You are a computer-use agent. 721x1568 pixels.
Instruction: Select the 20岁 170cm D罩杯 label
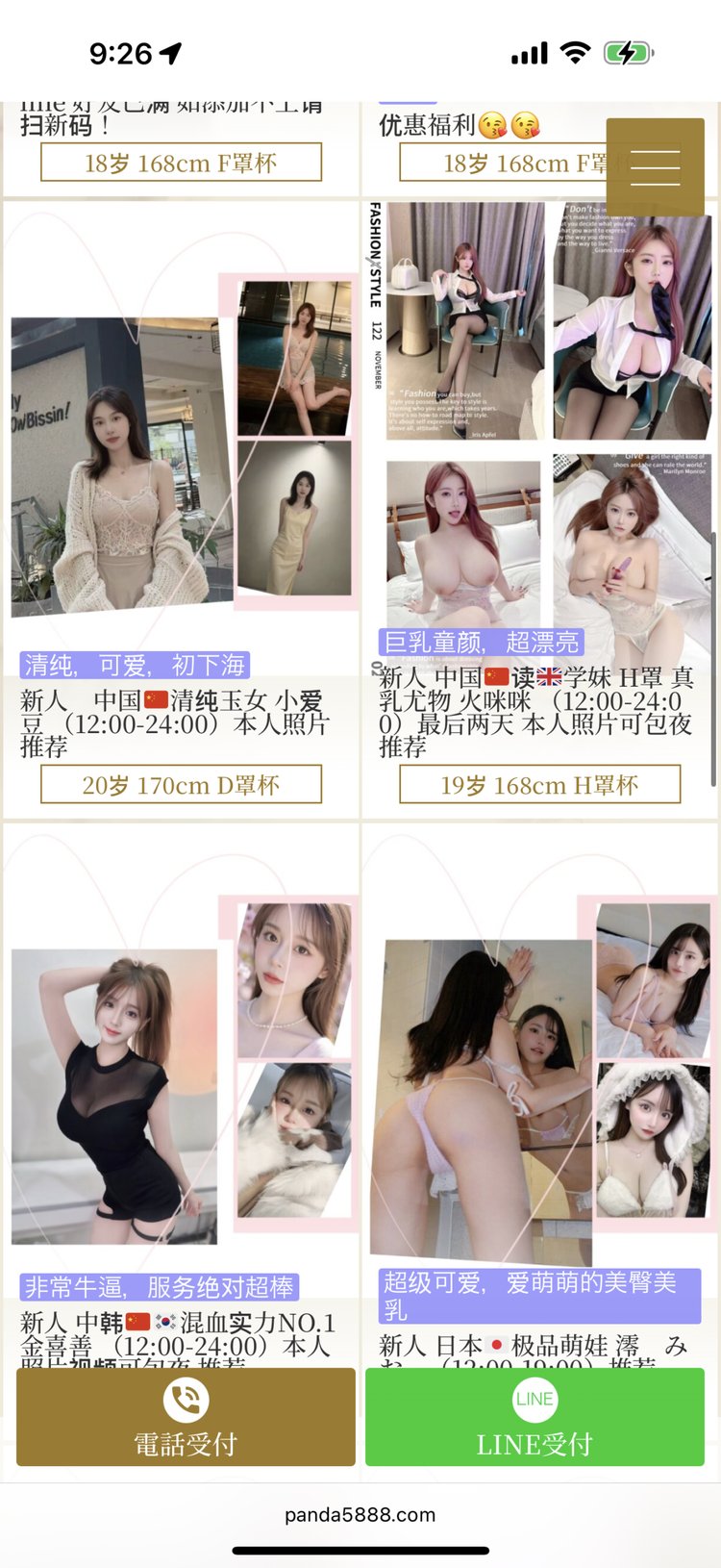click(x=181, y=785)
